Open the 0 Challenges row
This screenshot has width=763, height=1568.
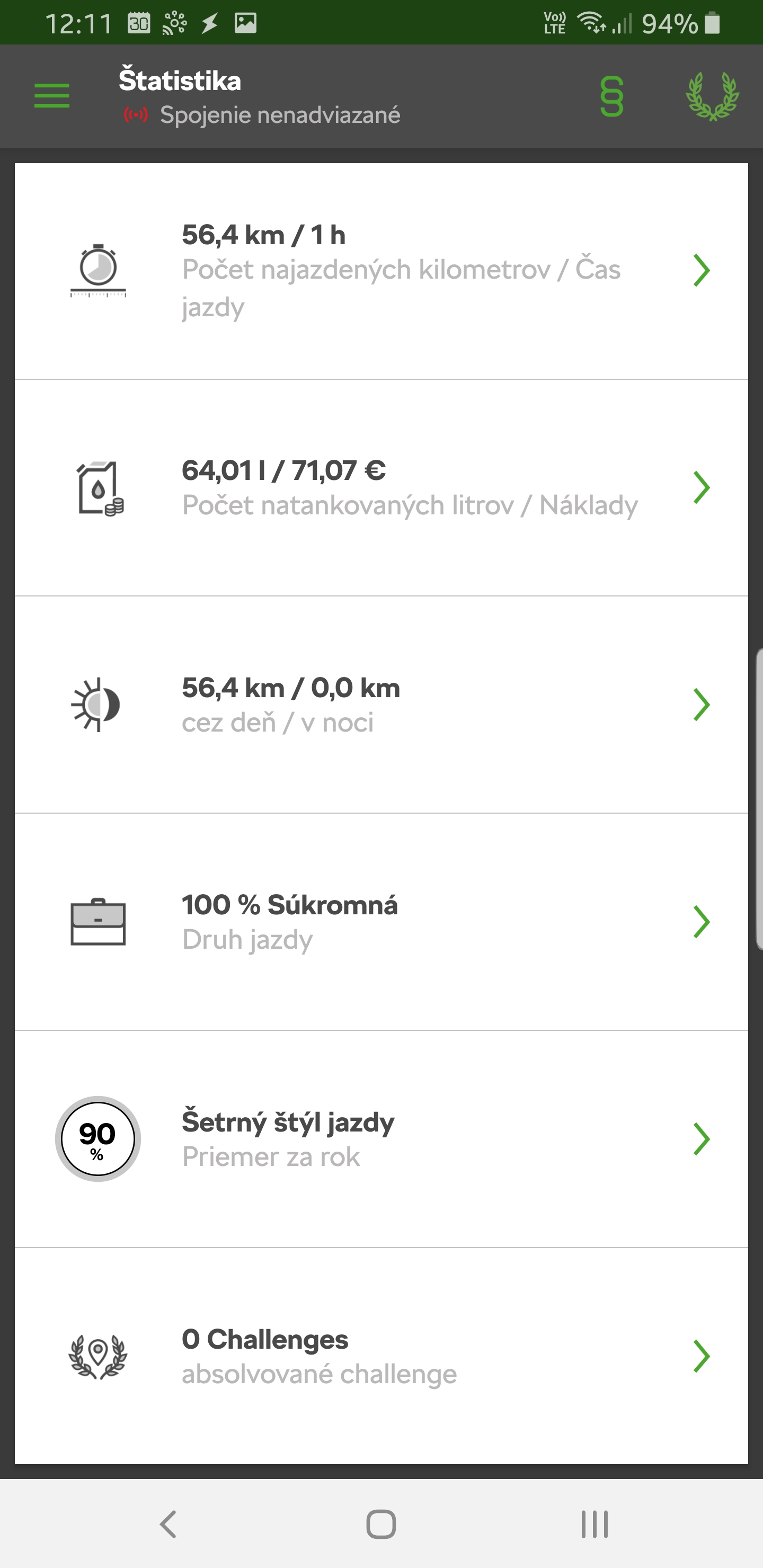pos(381,1356)
